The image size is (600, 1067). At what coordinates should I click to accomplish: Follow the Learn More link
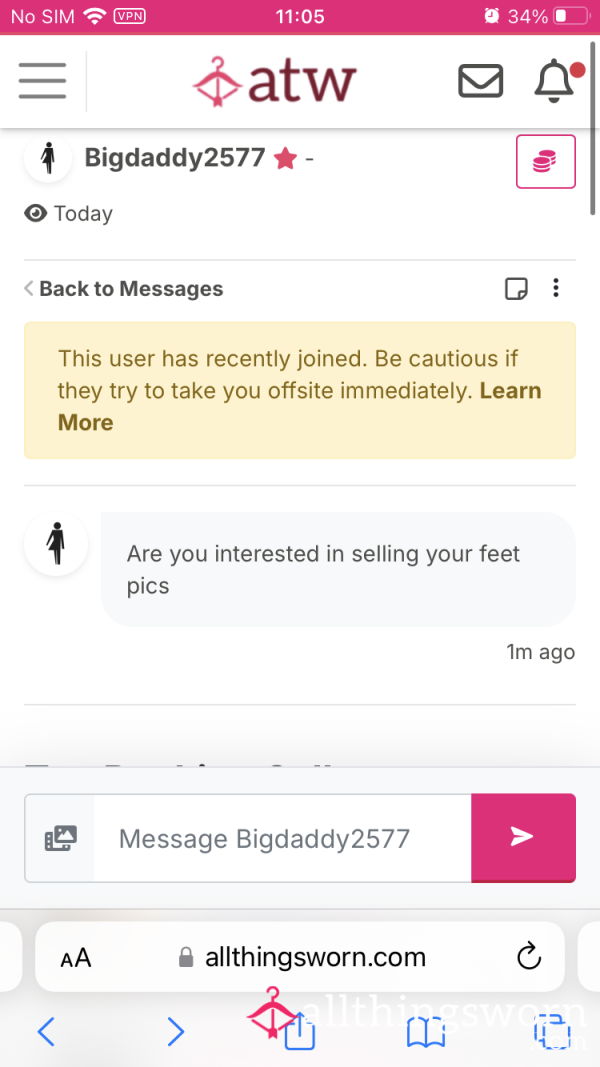299,406
